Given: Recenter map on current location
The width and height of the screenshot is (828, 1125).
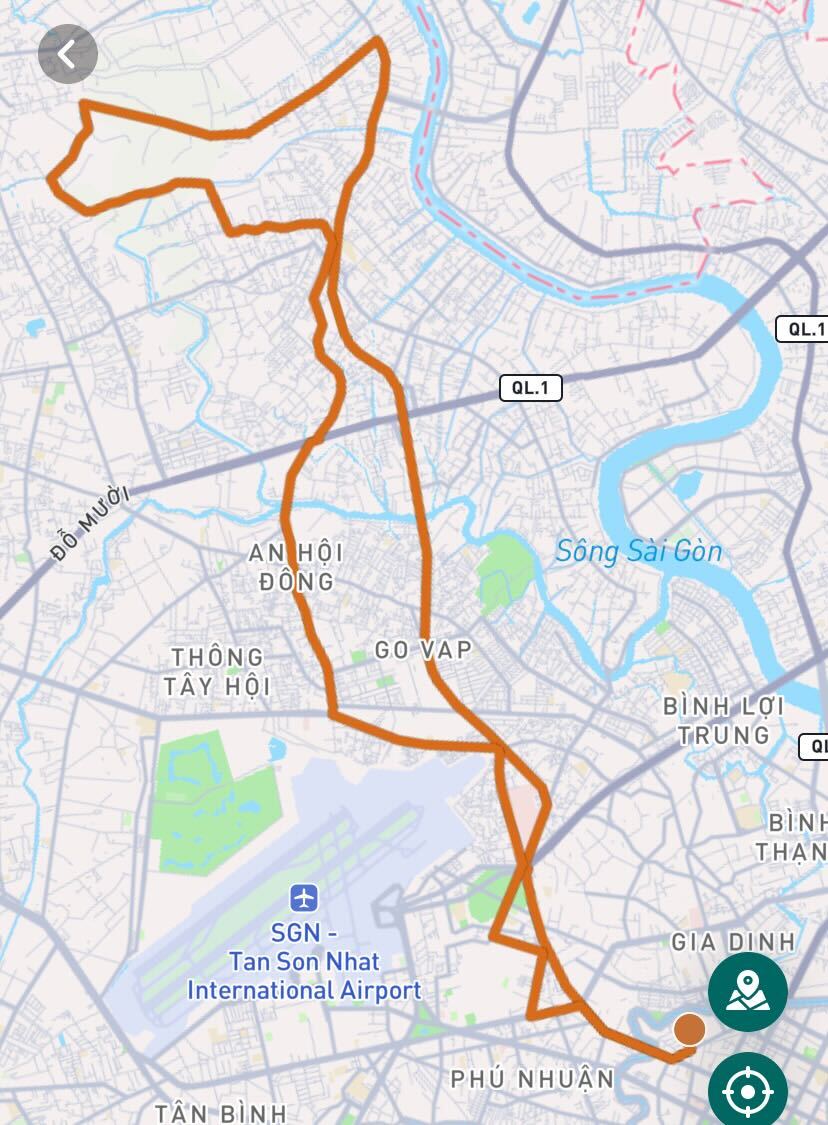Looking at the screenshot, I should coord(747,1090).
